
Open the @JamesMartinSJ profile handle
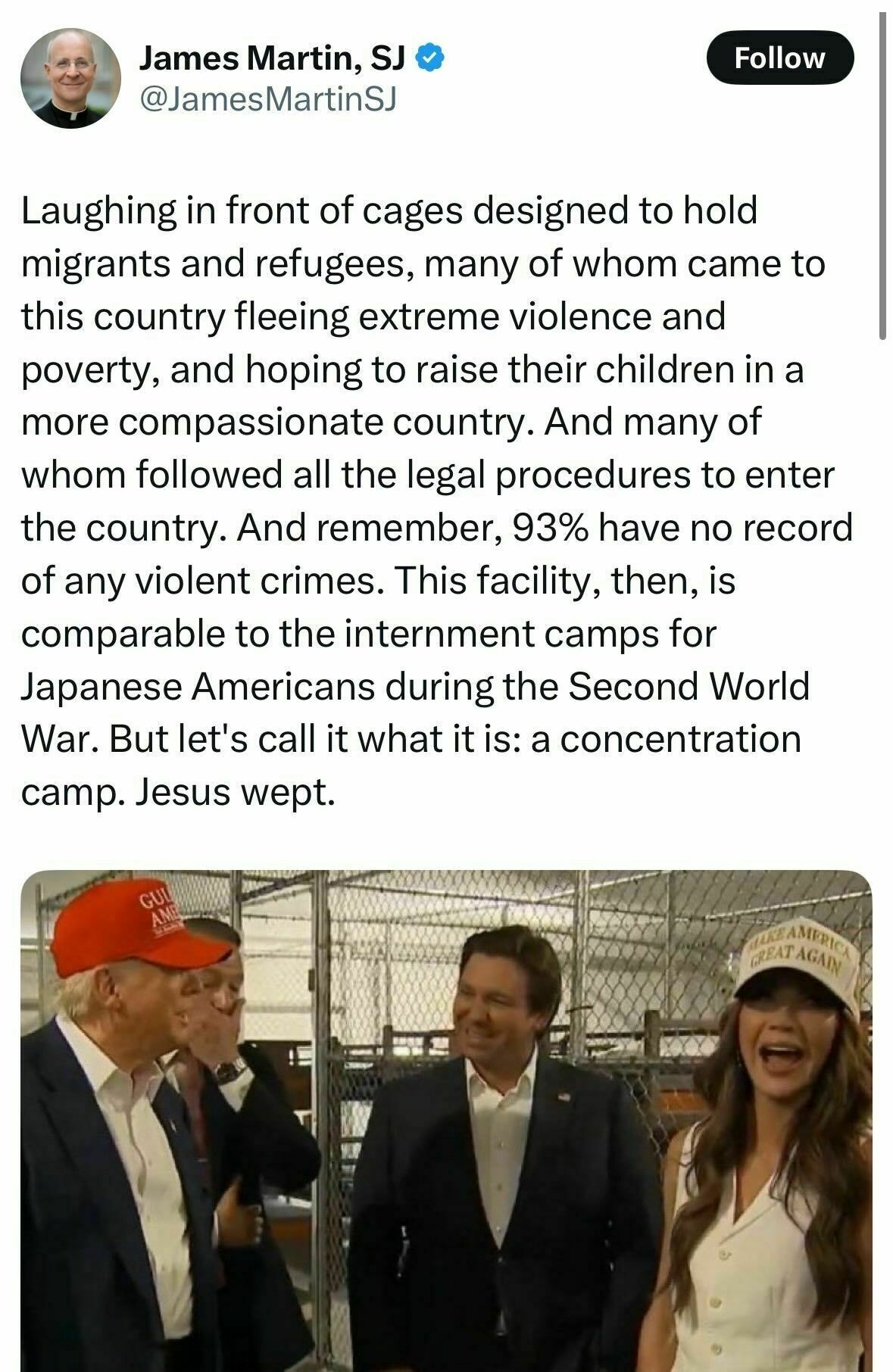coord(267,98)
